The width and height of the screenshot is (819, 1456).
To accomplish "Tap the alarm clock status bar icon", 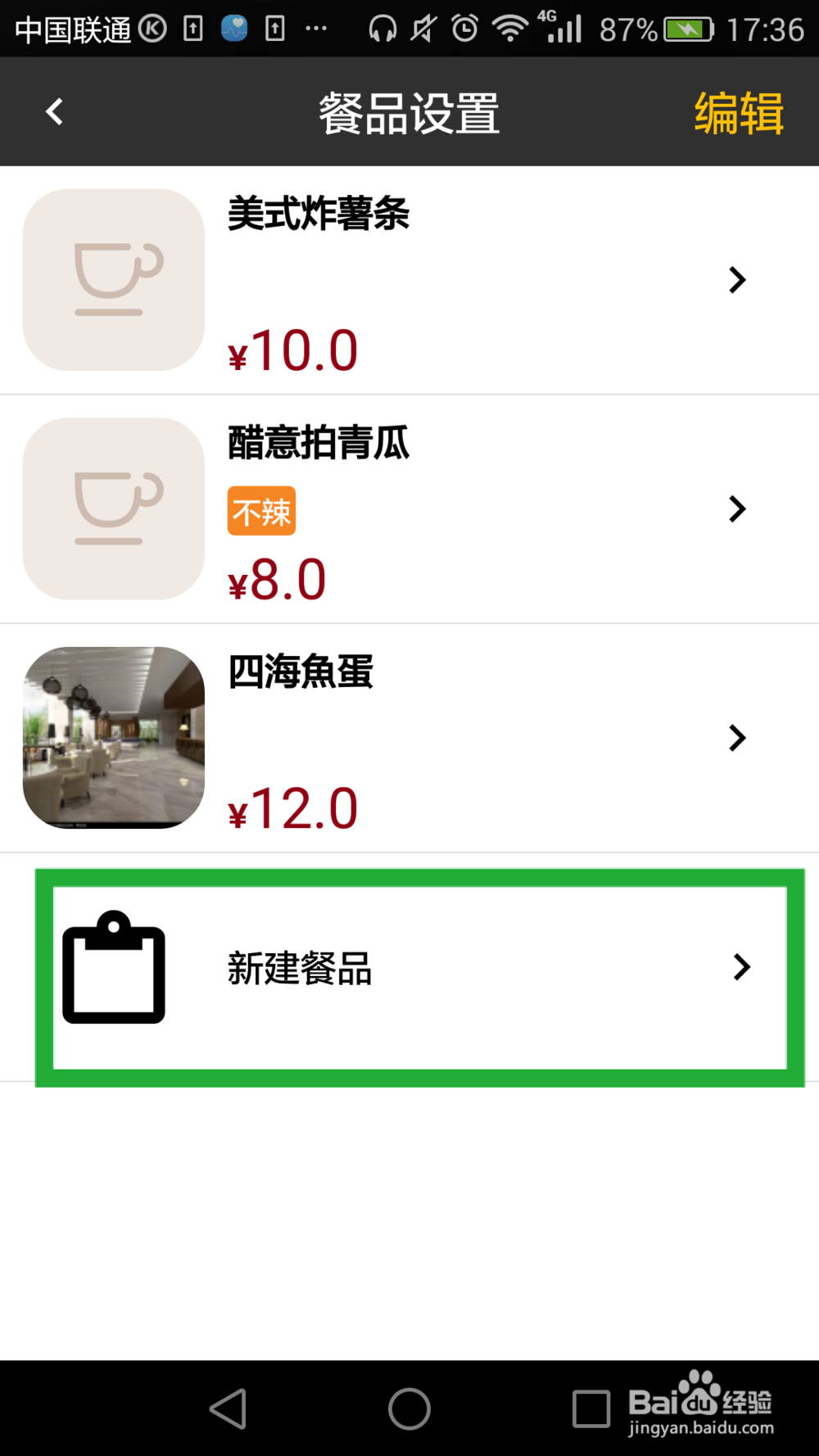I will coord(464,27).
